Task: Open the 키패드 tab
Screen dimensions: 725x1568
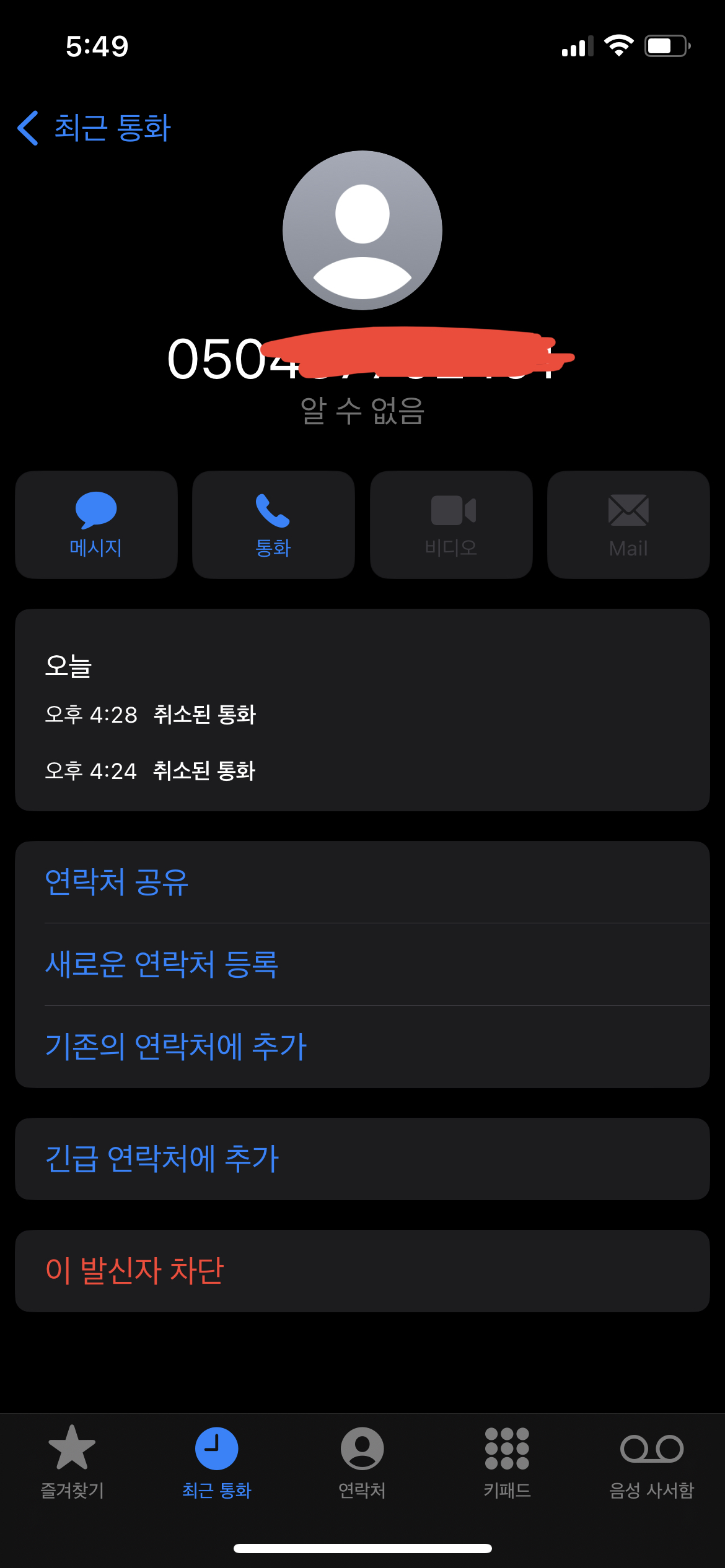Action: coord(507,1463)
